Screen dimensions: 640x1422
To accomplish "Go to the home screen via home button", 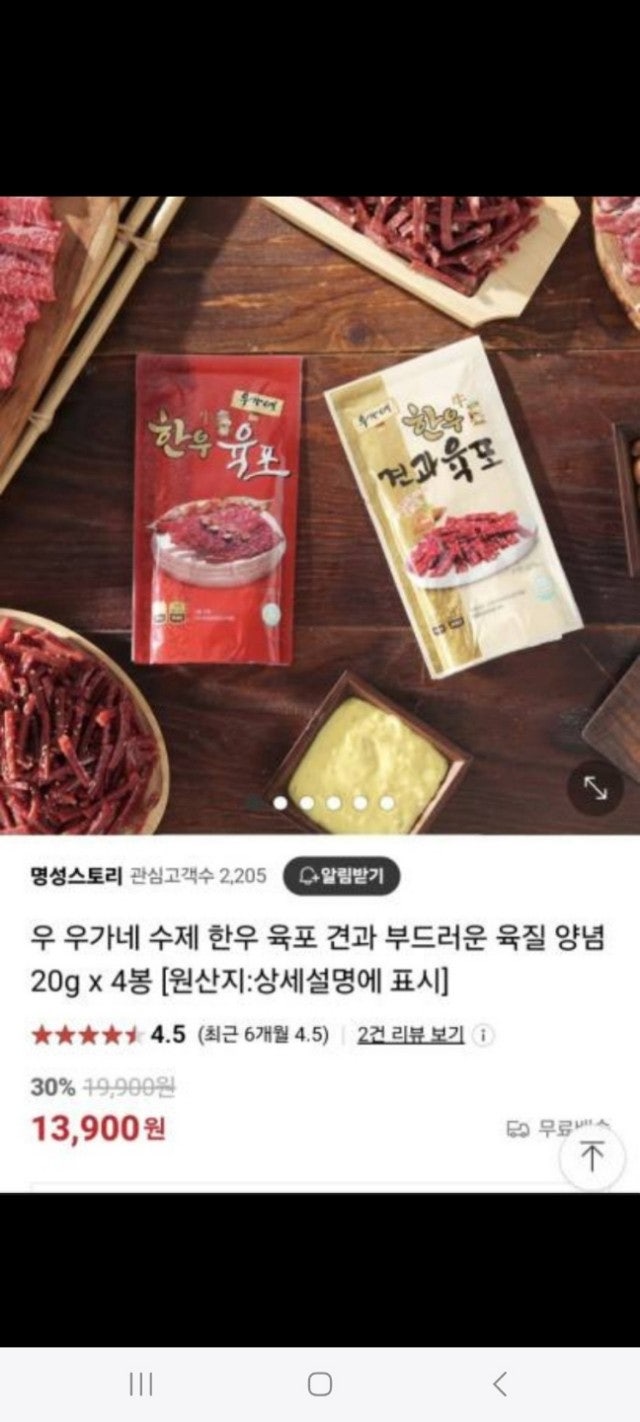I will point(320,1384).
